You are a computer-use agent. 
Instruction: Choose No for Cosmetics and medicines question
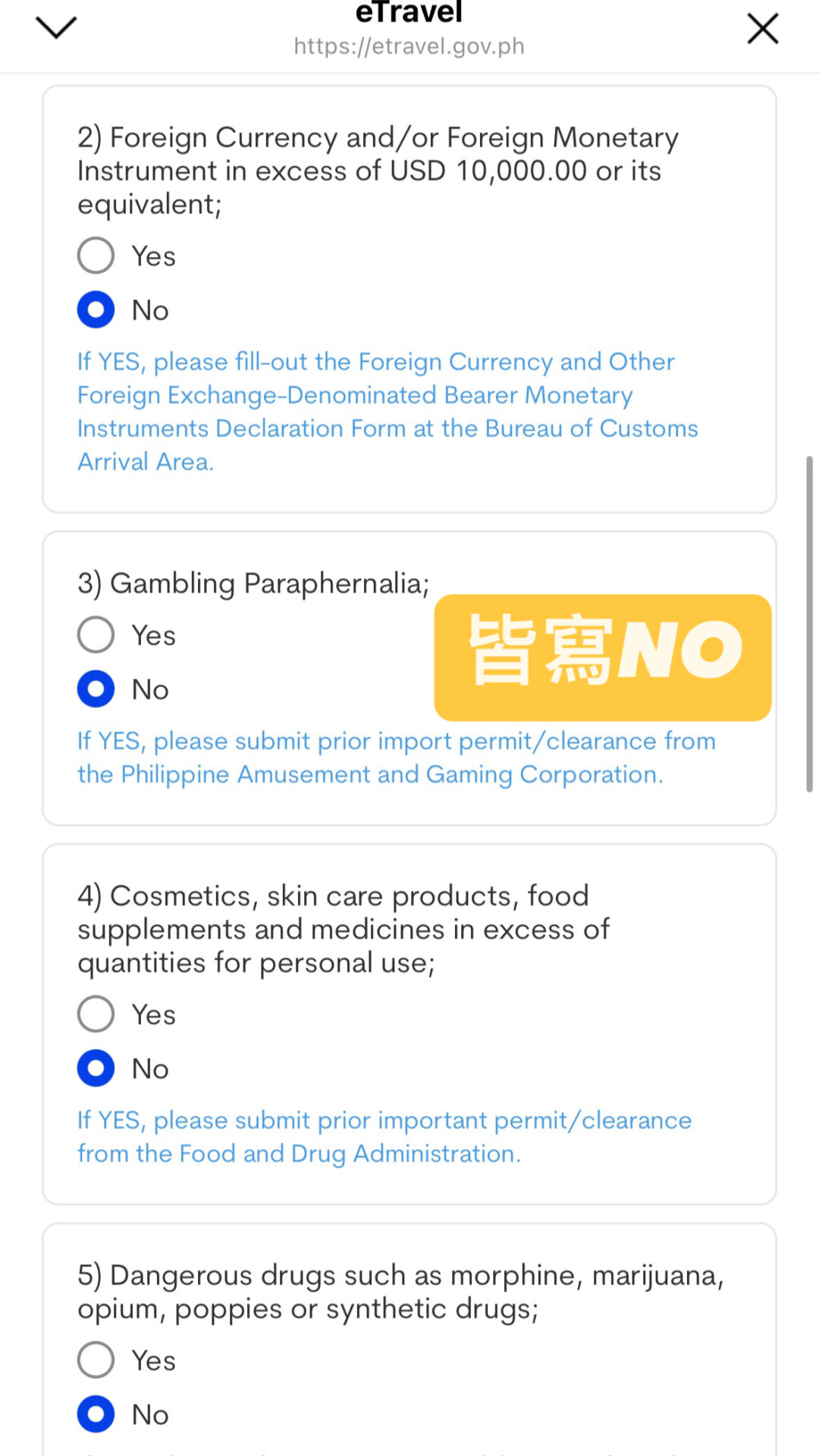(x=96, y=1068)
